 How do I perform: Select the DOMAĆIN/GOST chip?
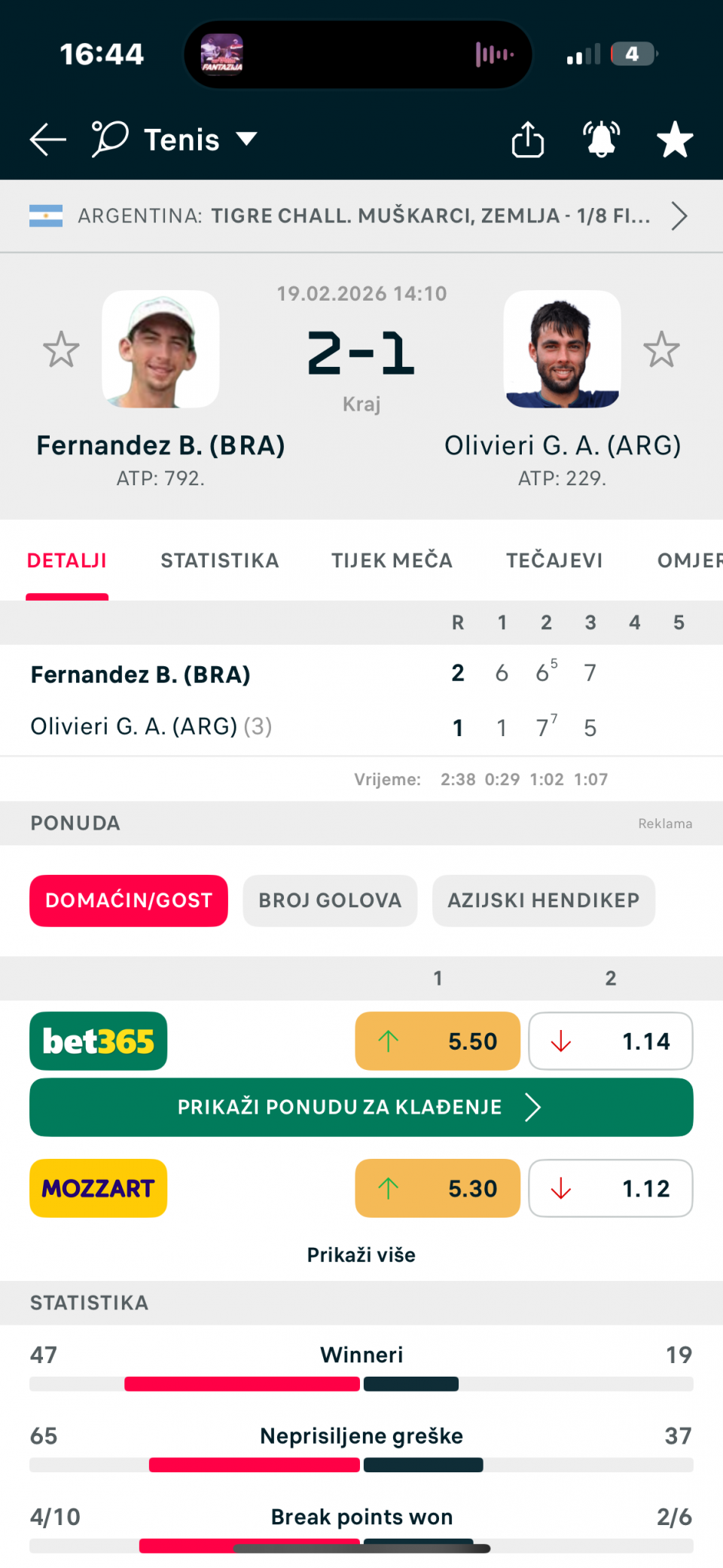[129, 900]
